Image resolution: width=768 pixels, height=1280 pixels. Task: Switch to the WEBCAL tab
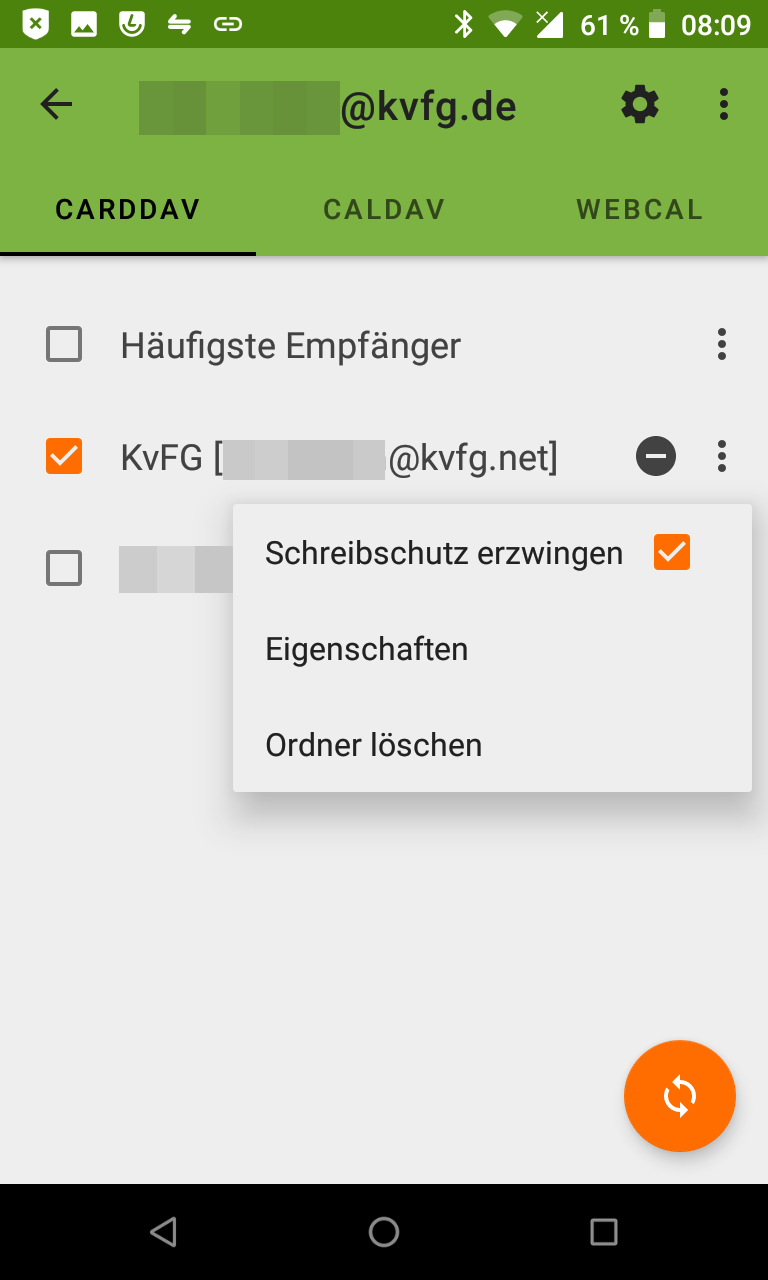tap(639, 210)
